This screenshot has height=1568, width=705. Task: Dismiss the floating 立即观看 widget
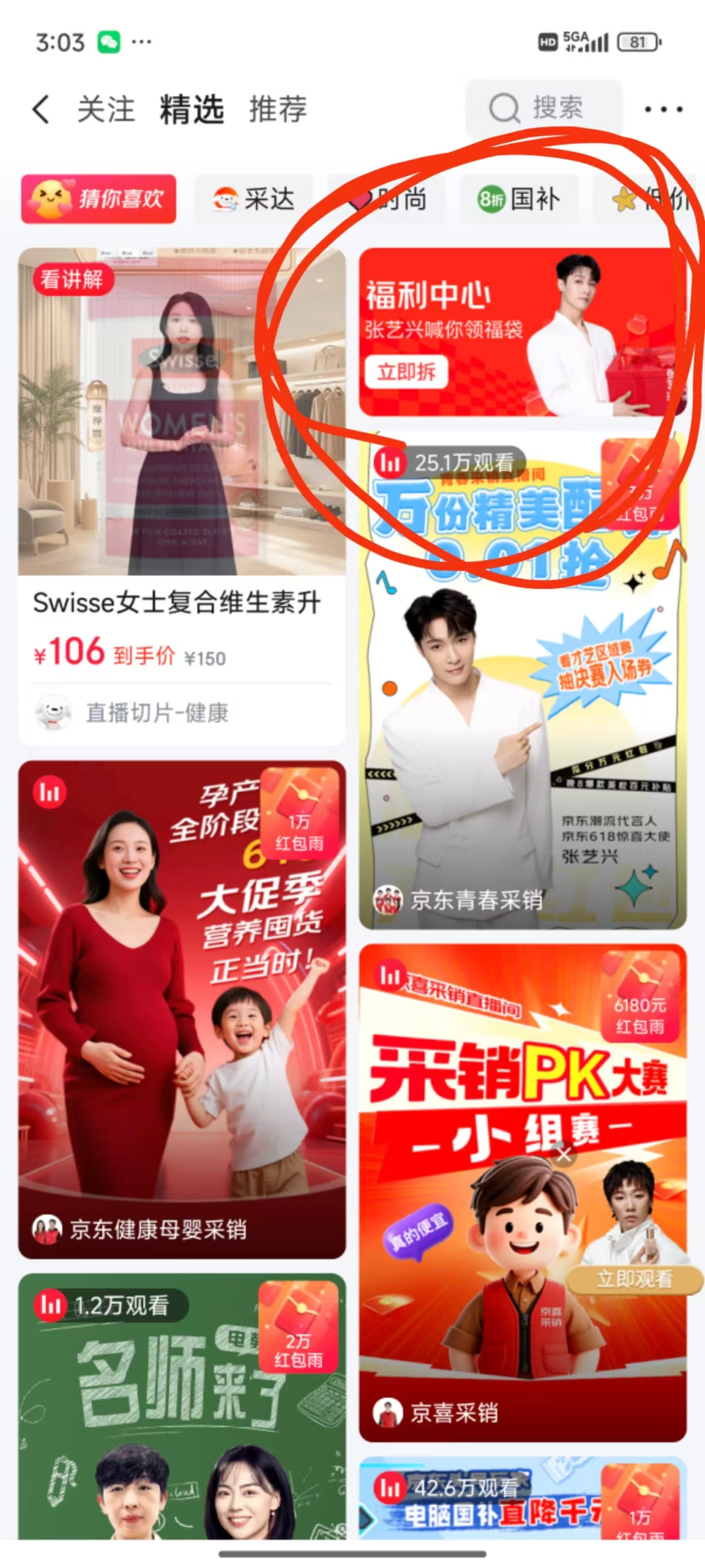click(564, 1154)
